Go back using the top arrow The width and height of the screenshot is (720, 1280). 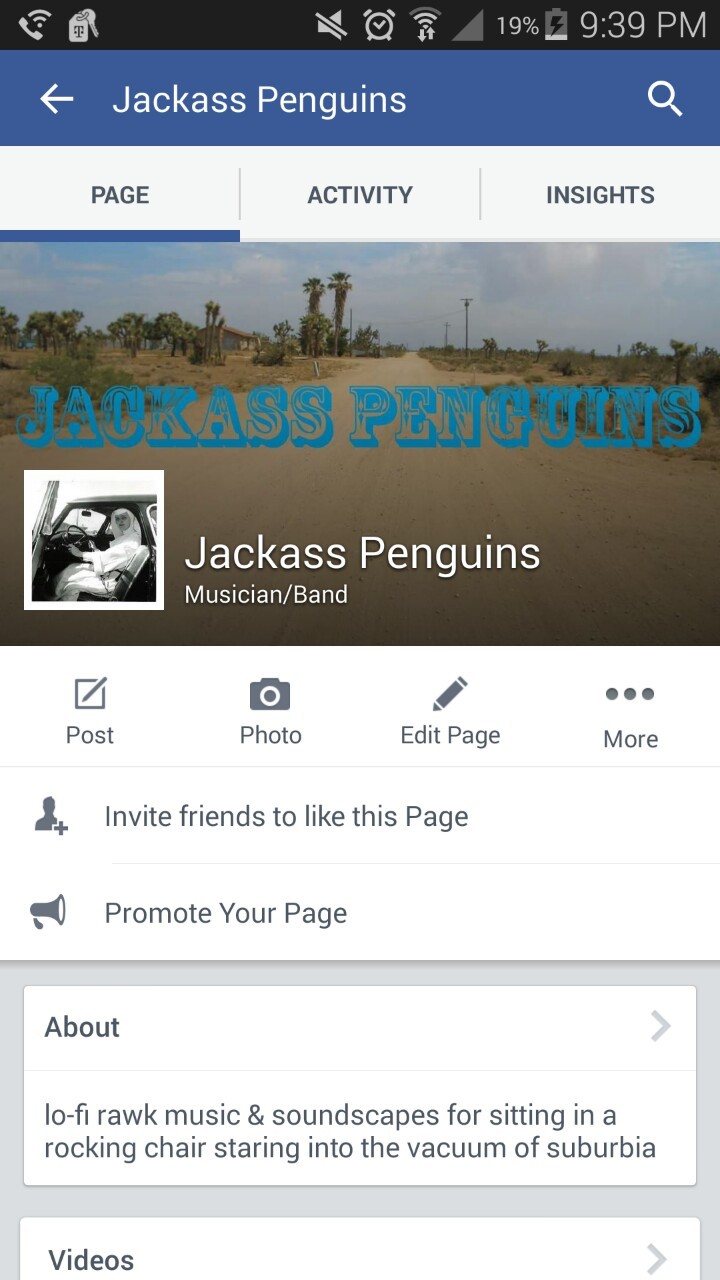[x=57, y=99]
